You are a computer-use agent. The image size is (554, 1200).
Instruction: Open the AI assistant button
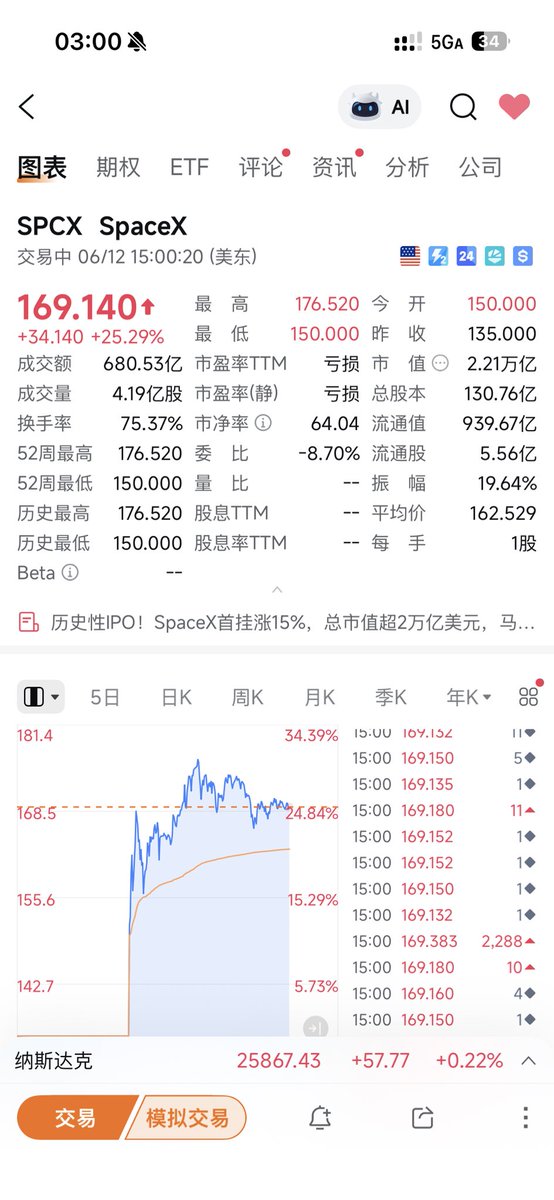[379, 107]
